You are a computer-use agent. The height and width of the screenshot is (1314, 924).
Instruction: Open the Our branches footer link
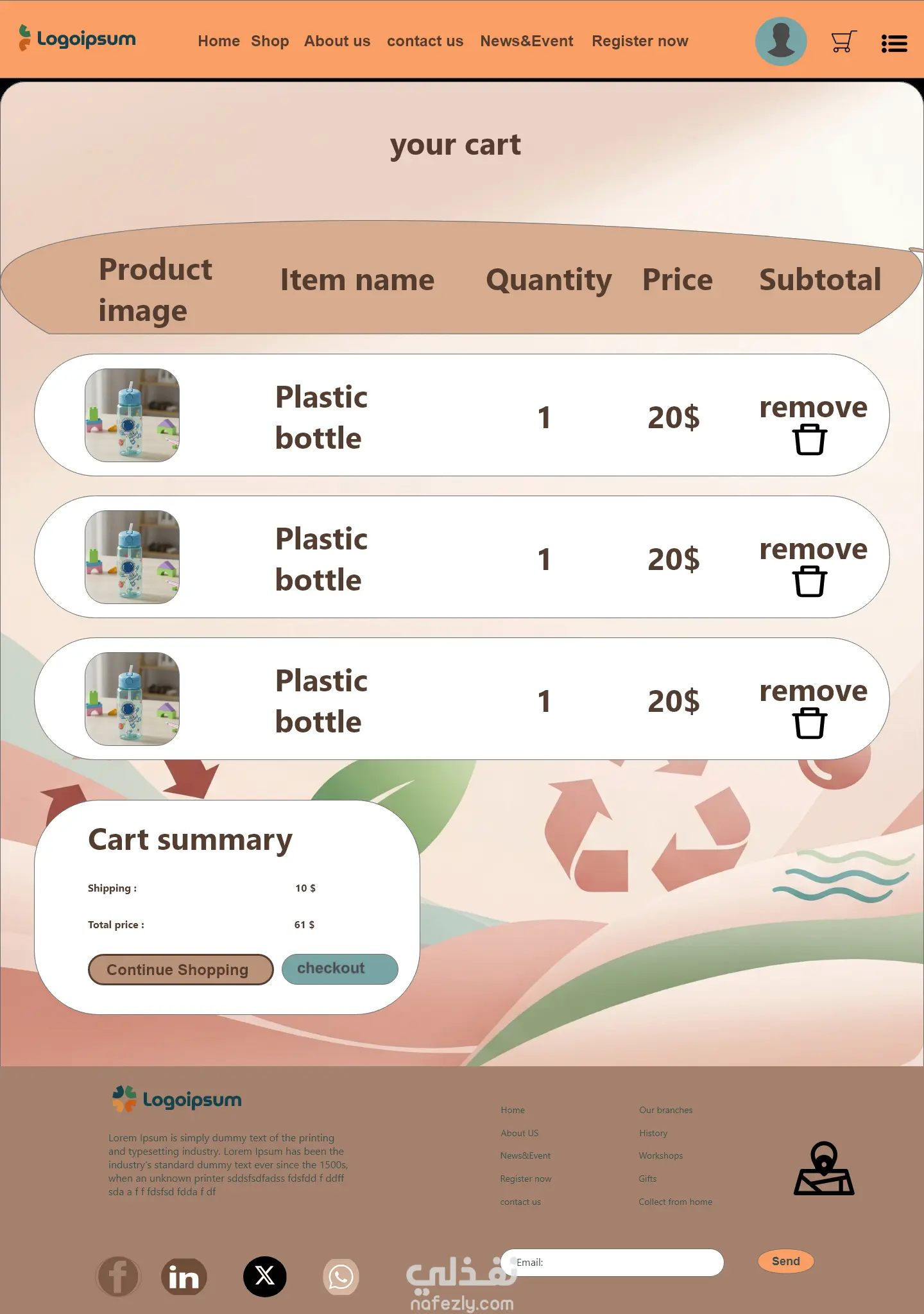[665, 1110]
